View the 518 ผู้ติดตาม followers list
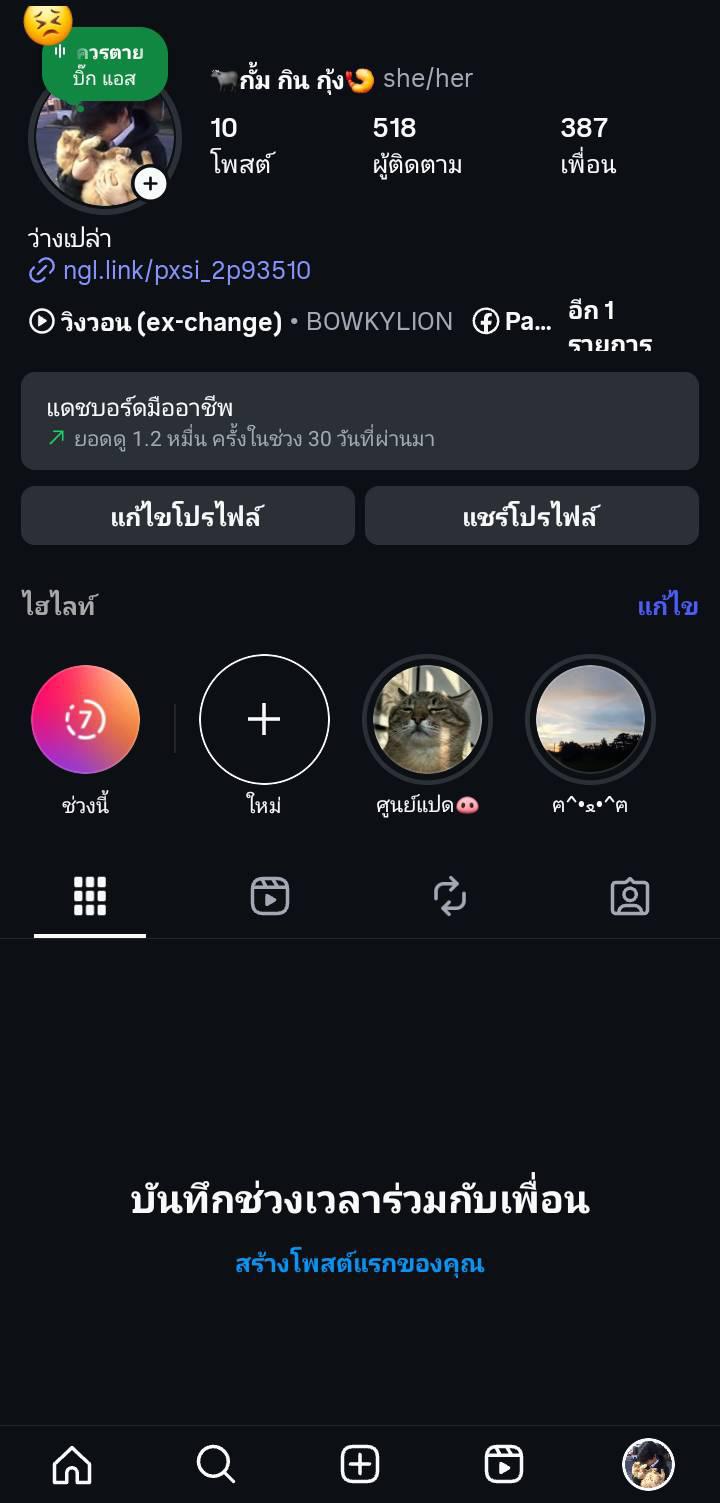The width and height of the screenshot is (720, 1503). (x=416, y=145)
